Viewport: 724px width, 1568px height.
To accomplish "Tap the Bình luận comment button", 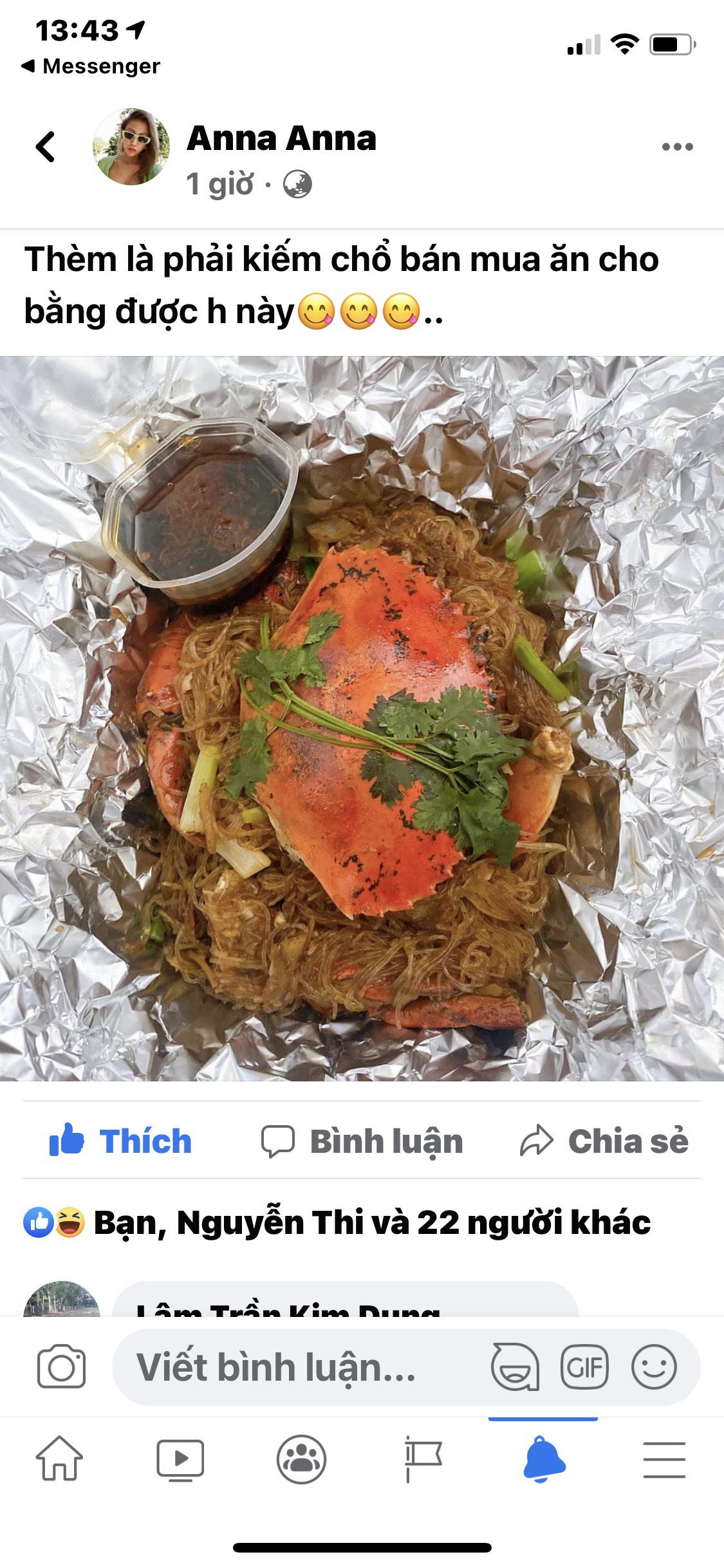I will pos(362,1141).
